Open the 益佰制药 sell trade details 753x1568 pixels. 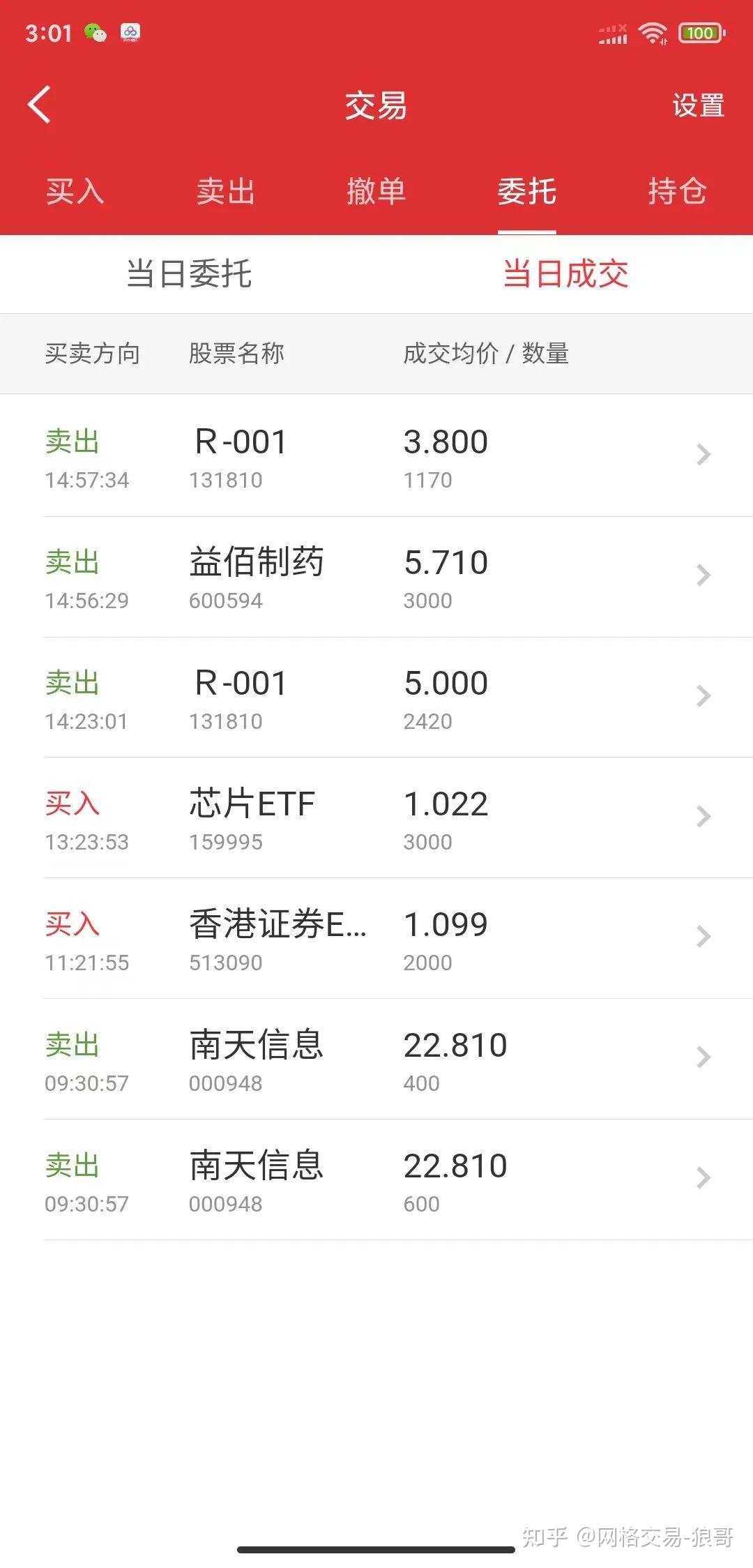[x=376, y=577]
